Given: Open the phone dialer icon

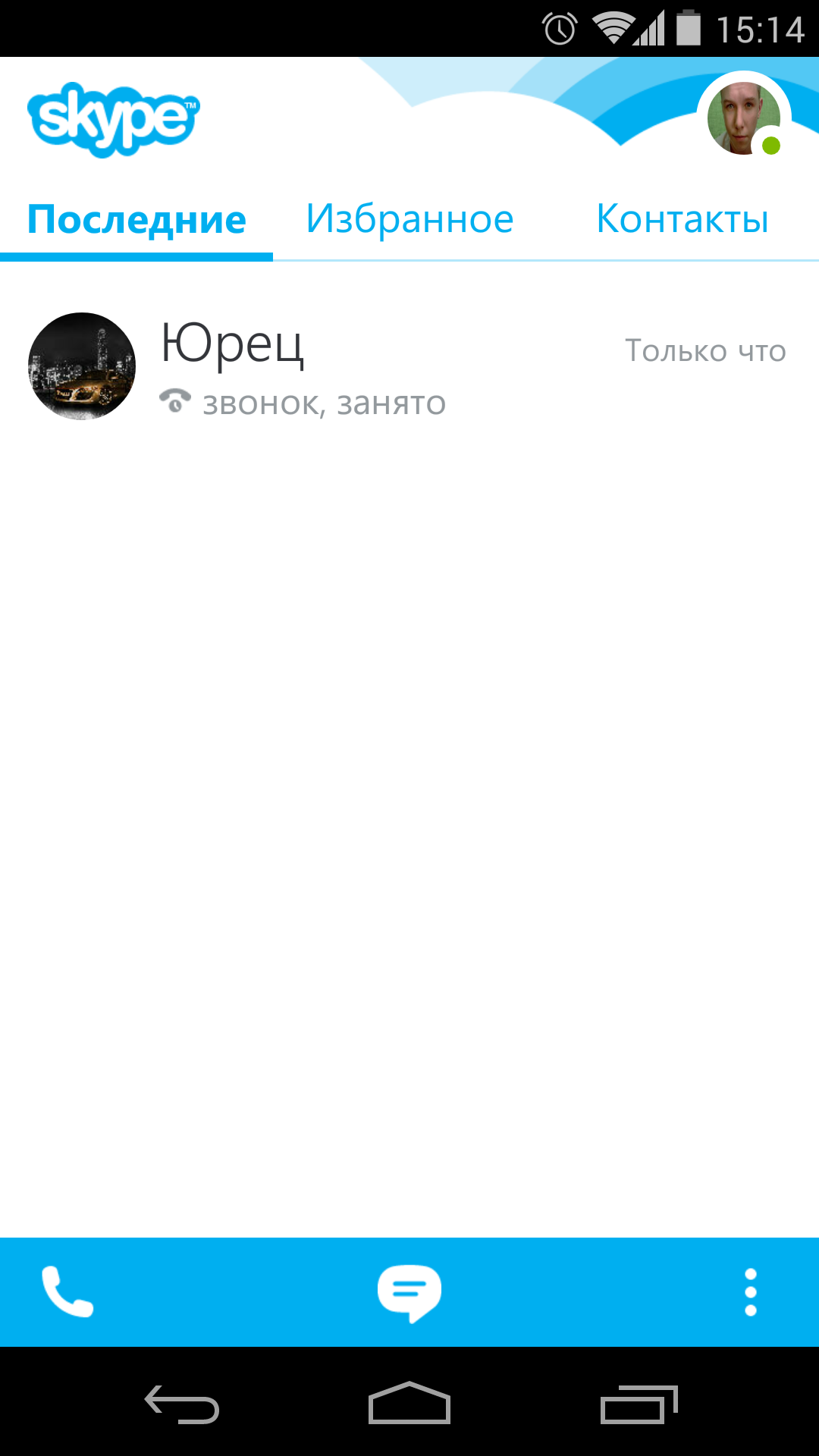Looking at the screenshot, I should pos(67,1291).
